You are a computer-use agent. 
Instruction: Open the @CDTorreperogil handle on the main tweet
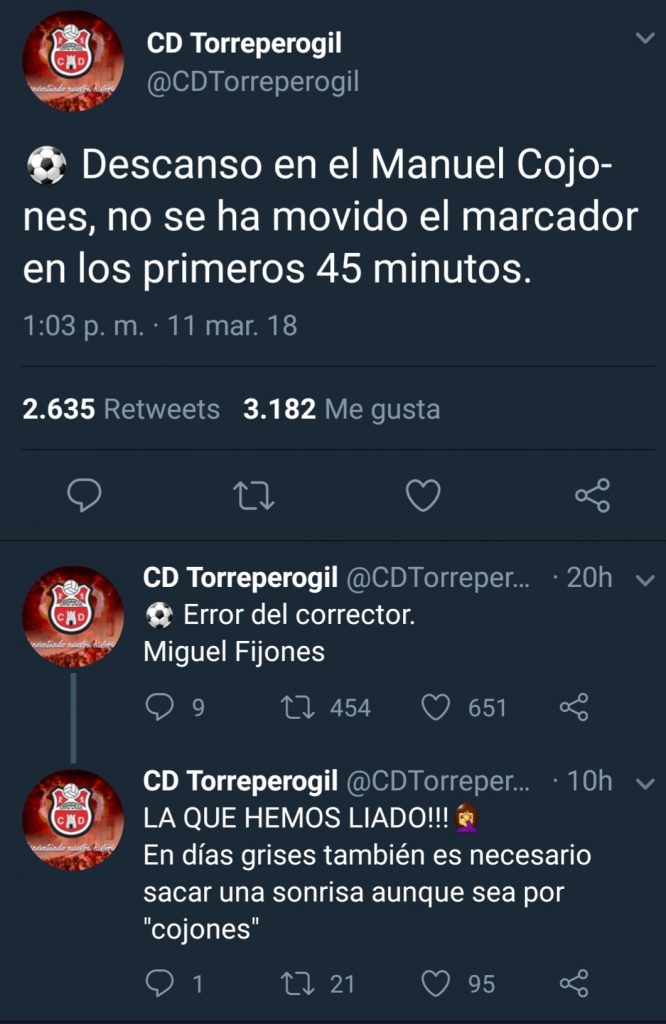[x=252, y=82]
